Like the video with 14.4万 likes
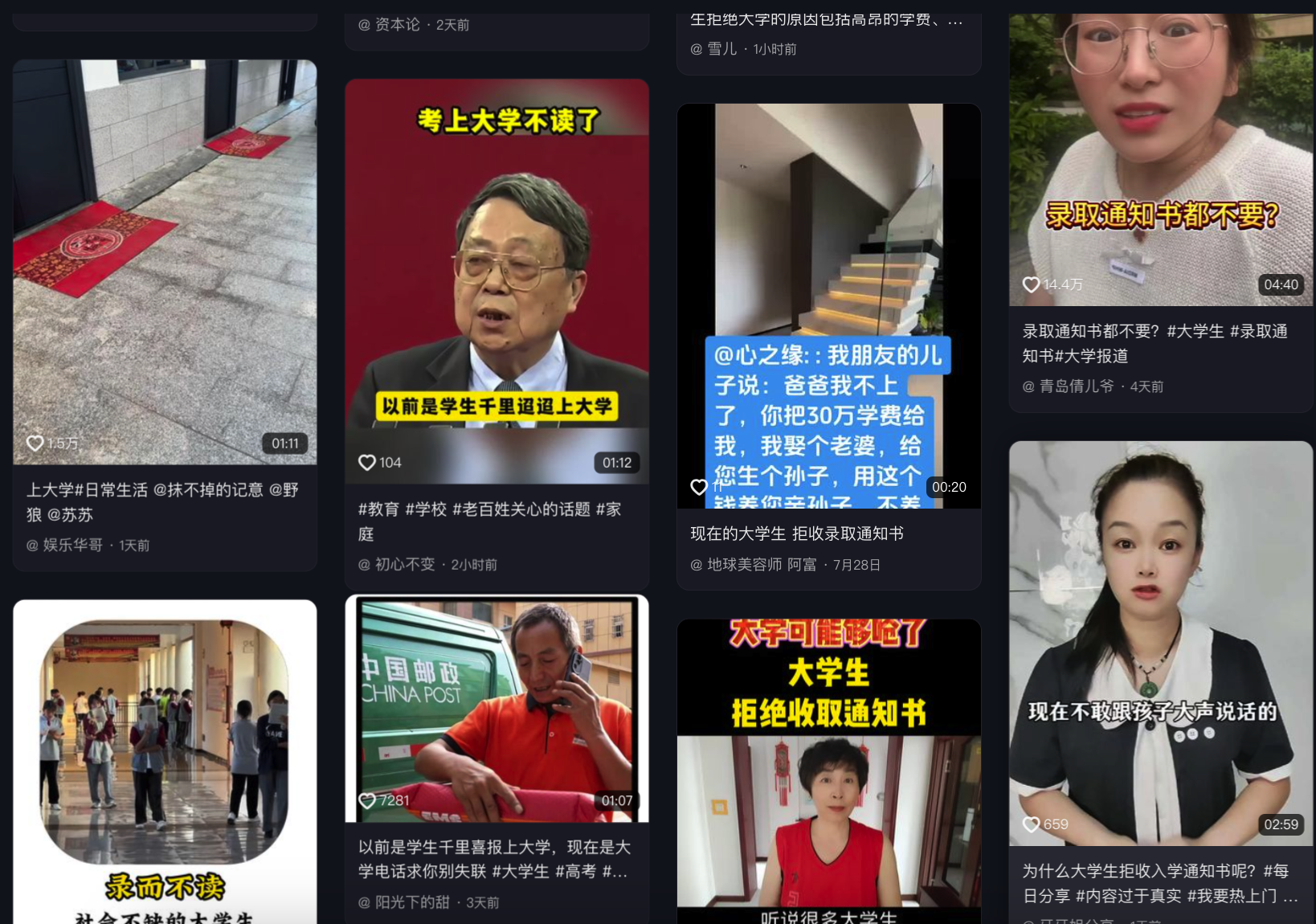 [1031, 284]
